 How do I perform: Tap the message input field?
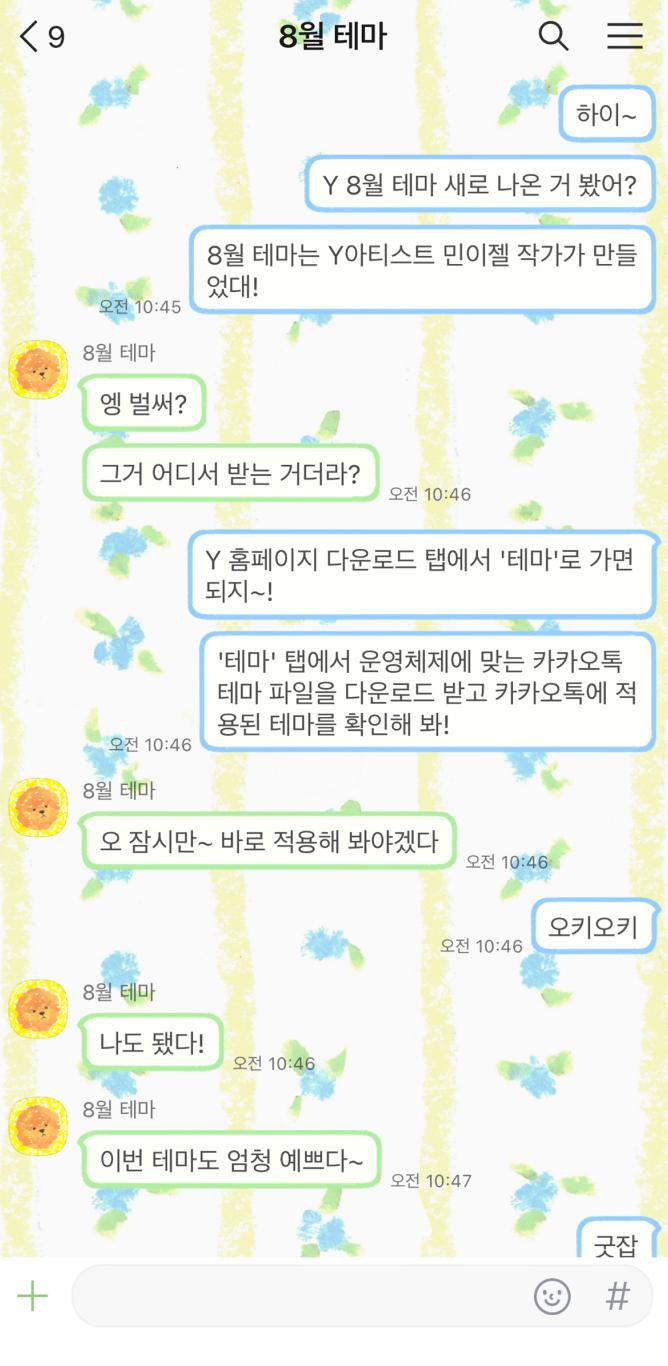coord(300,1297)
